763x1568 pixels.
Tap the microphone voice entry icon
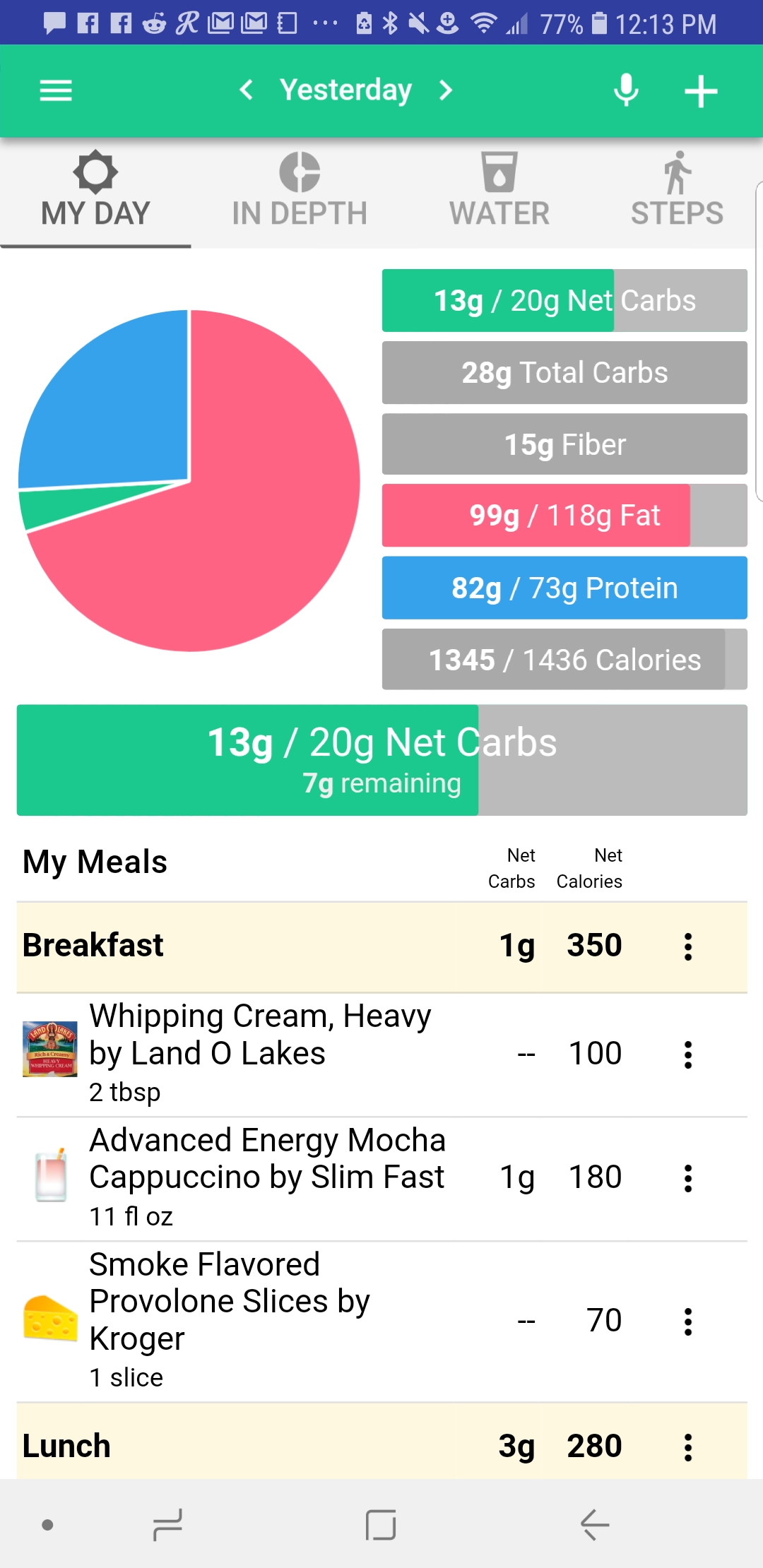pos(626,90)
